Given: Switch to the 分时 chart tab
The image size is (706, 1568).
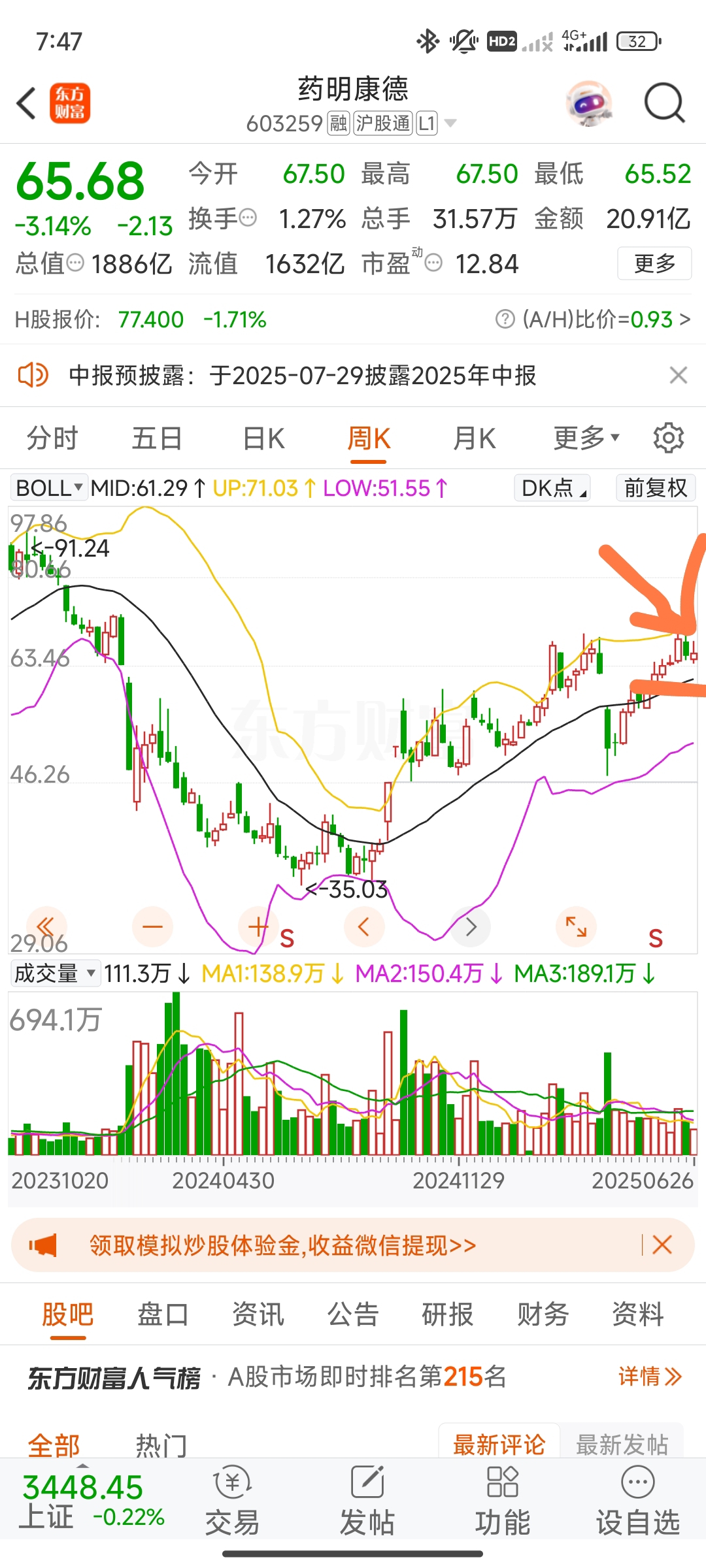Looking at the screenshot, I should [x=52, y=438].
